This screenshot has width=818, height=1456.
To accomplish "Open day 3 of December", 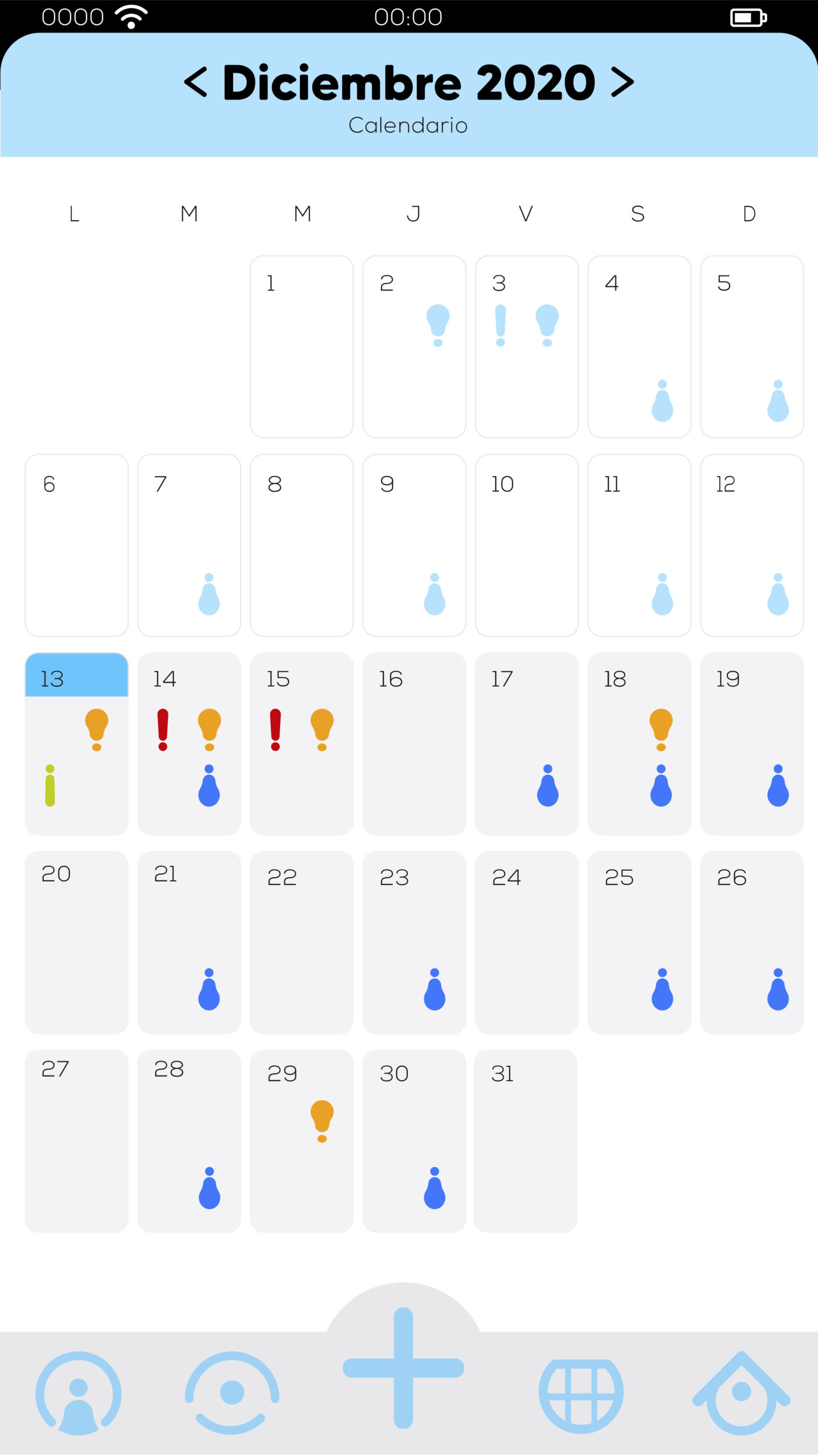I will (x=527, y=346).
